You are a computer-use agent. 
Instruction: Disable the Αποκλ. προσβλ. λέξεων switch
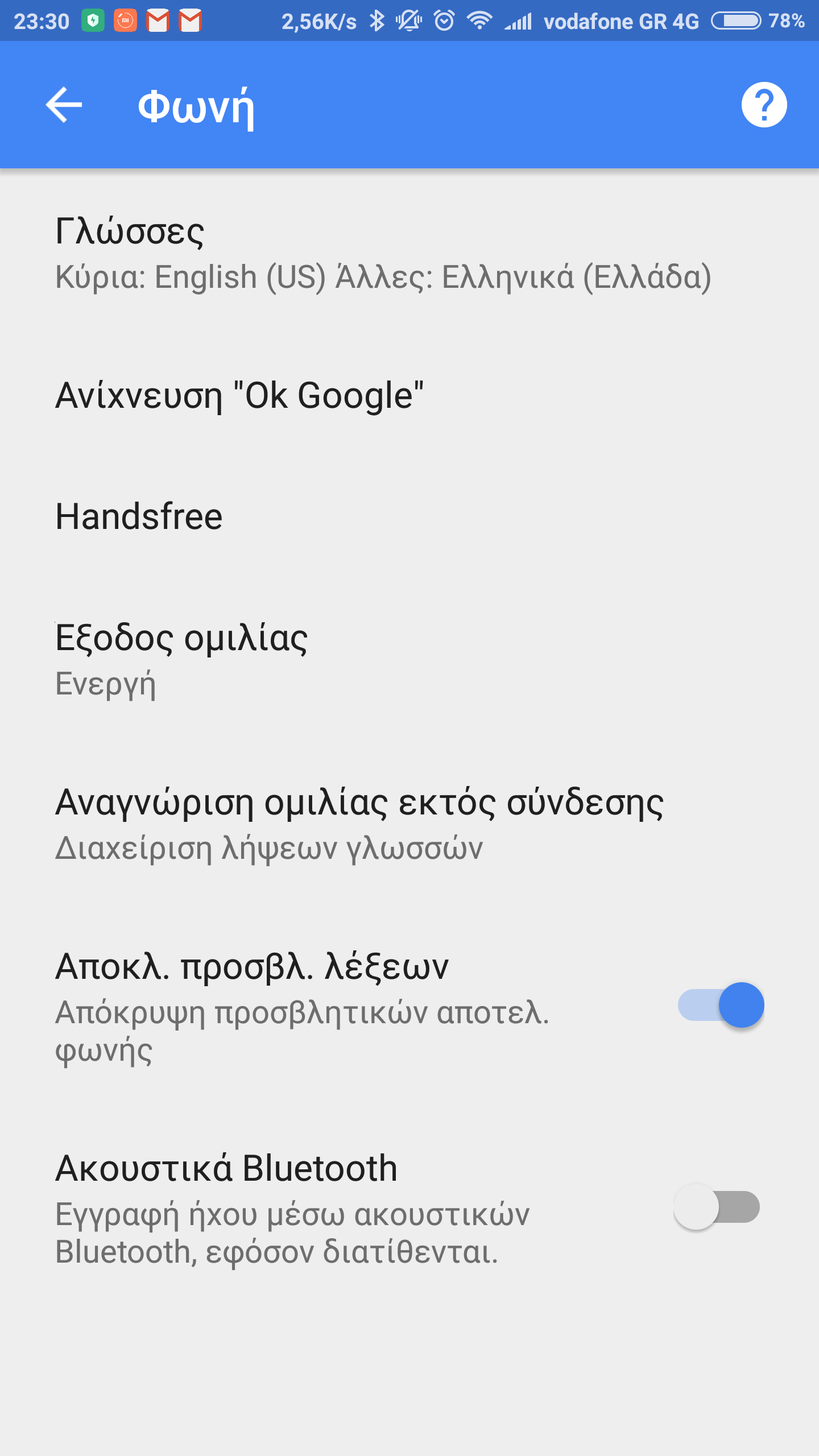(721, 1005)
